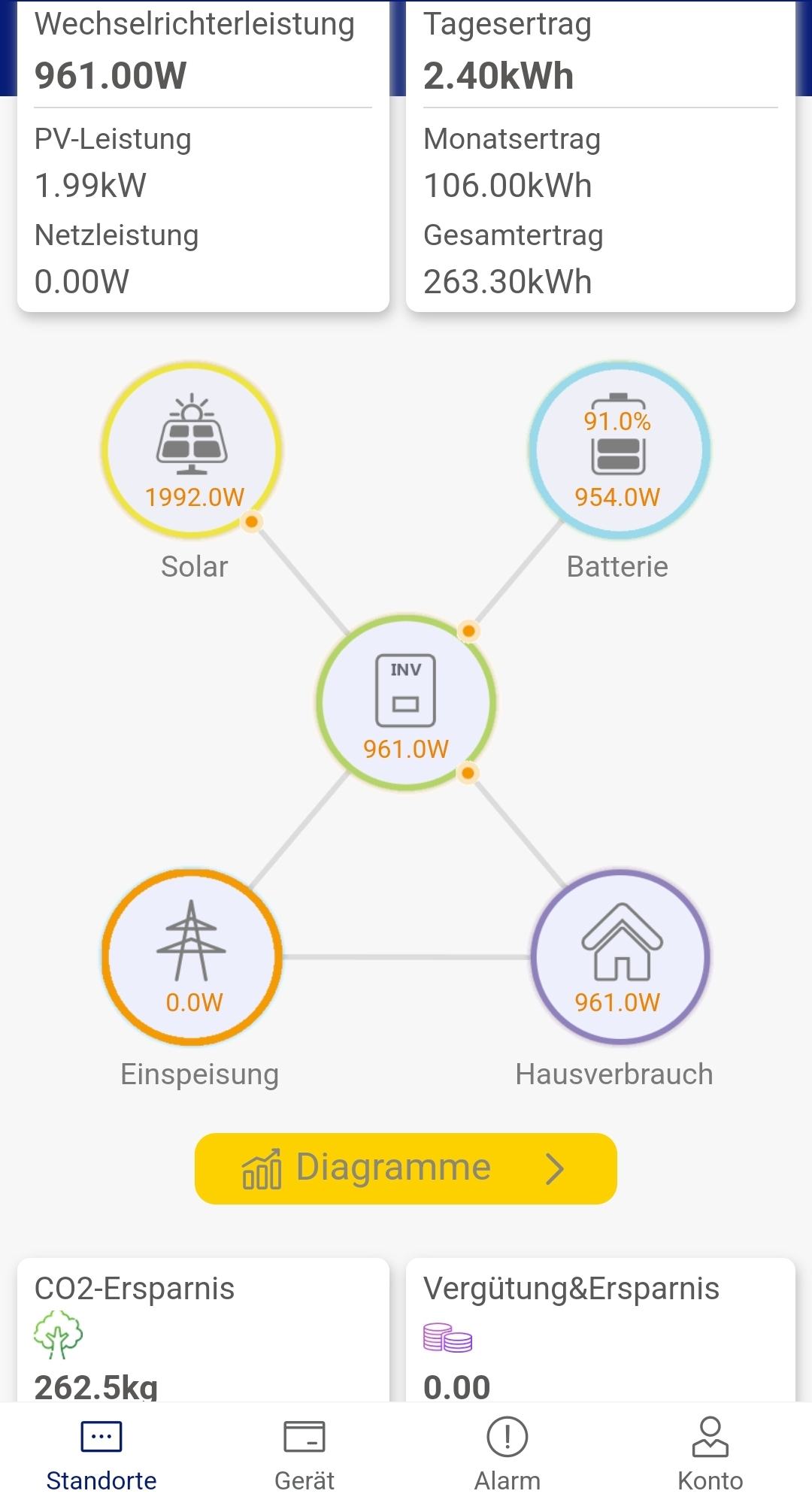Tap the Batterie status circle
The width and height of the screenshot is (812, 1506).
coord(619,450)
